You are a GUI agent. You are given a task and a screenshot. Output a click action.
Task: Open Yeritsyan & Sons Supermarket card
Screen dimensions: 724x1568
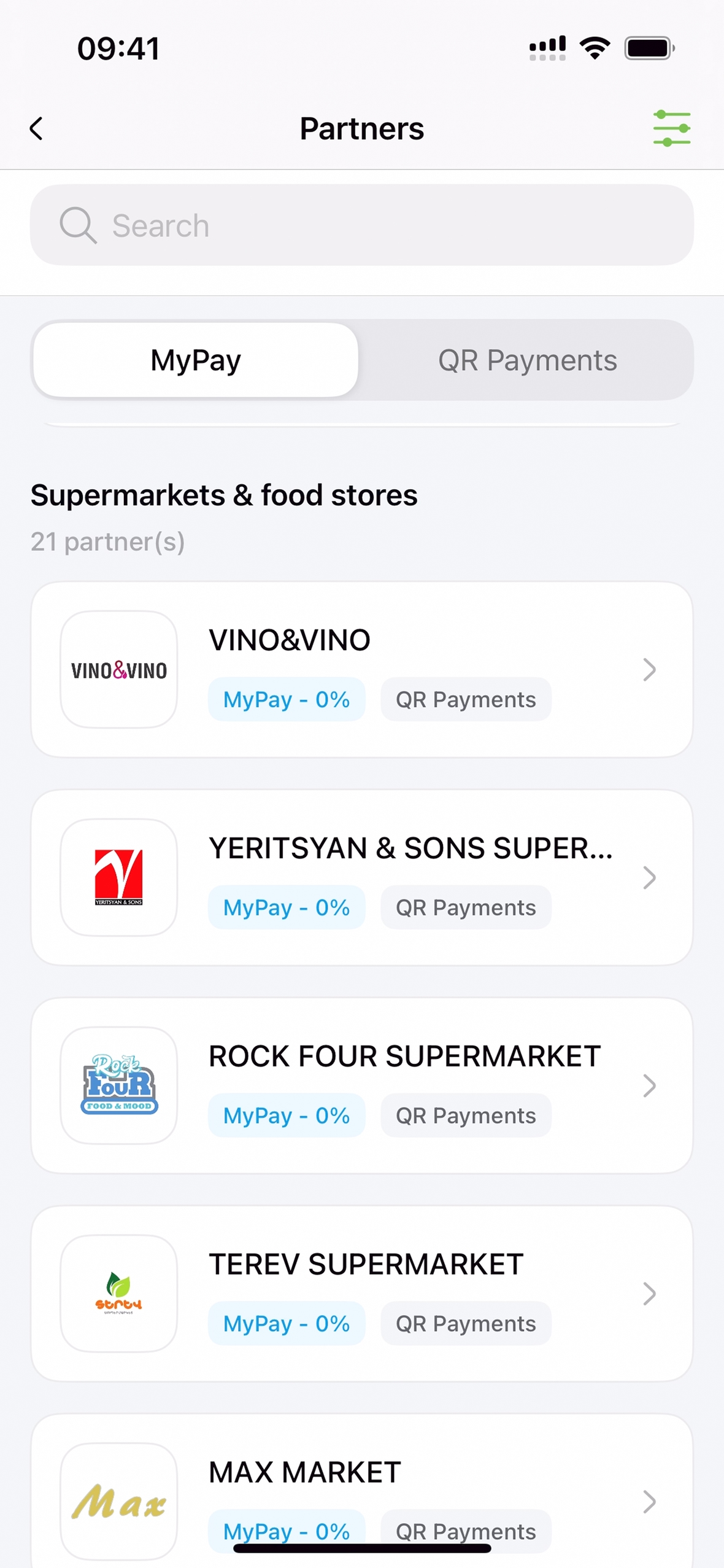click(362, 877)
